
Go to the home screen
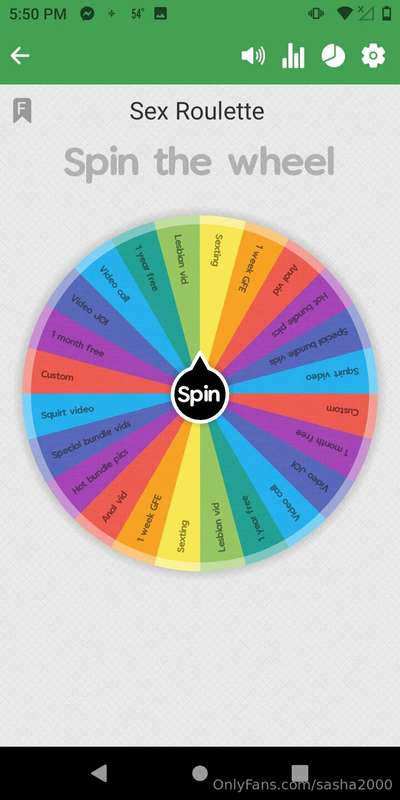(199, 773)
